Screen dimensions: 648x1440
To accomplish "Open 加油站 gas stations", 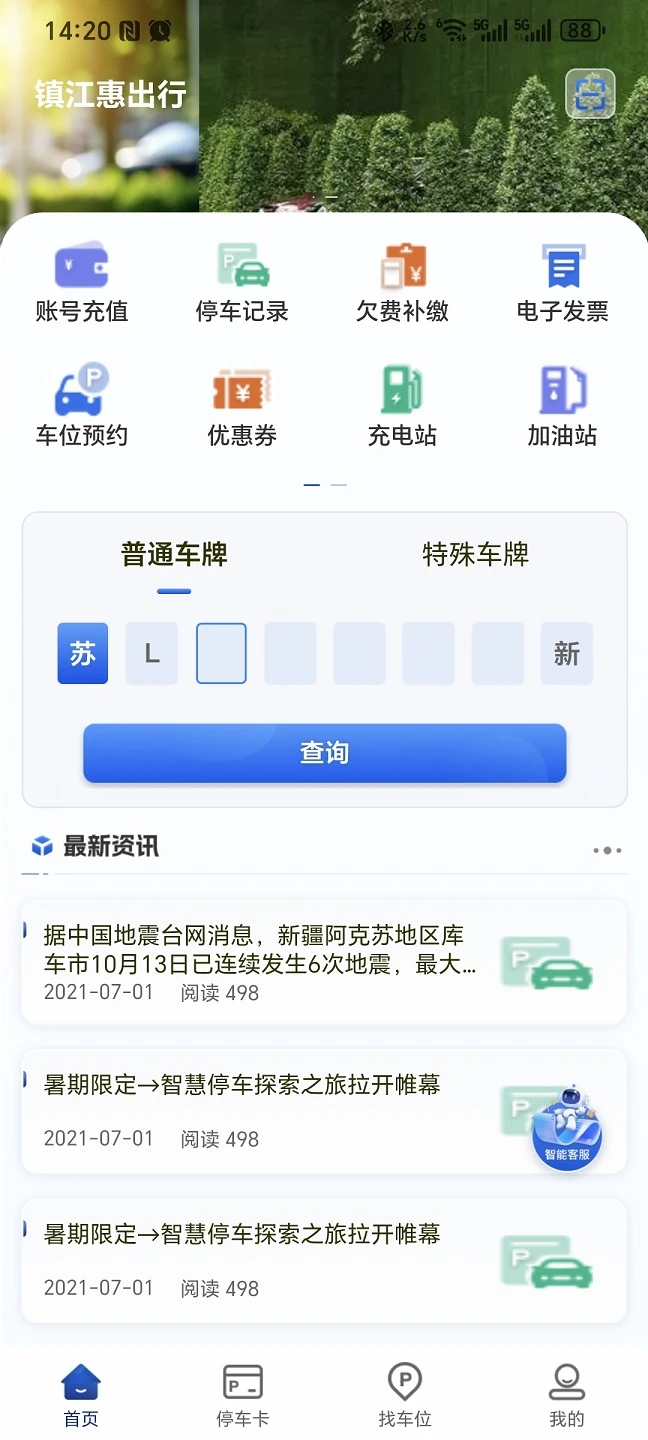I will [x=562, y=407].
